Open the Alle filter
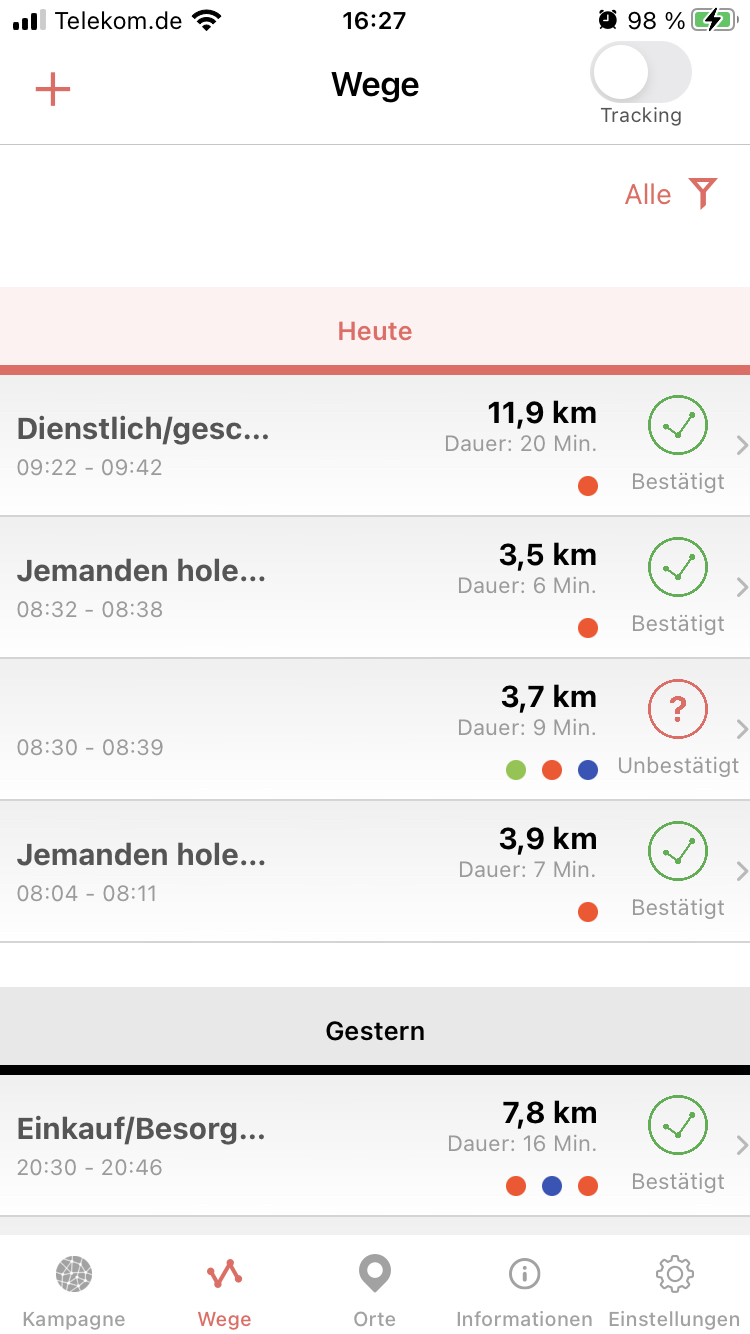Screen dimensions: 750x1334 point(671,194)
